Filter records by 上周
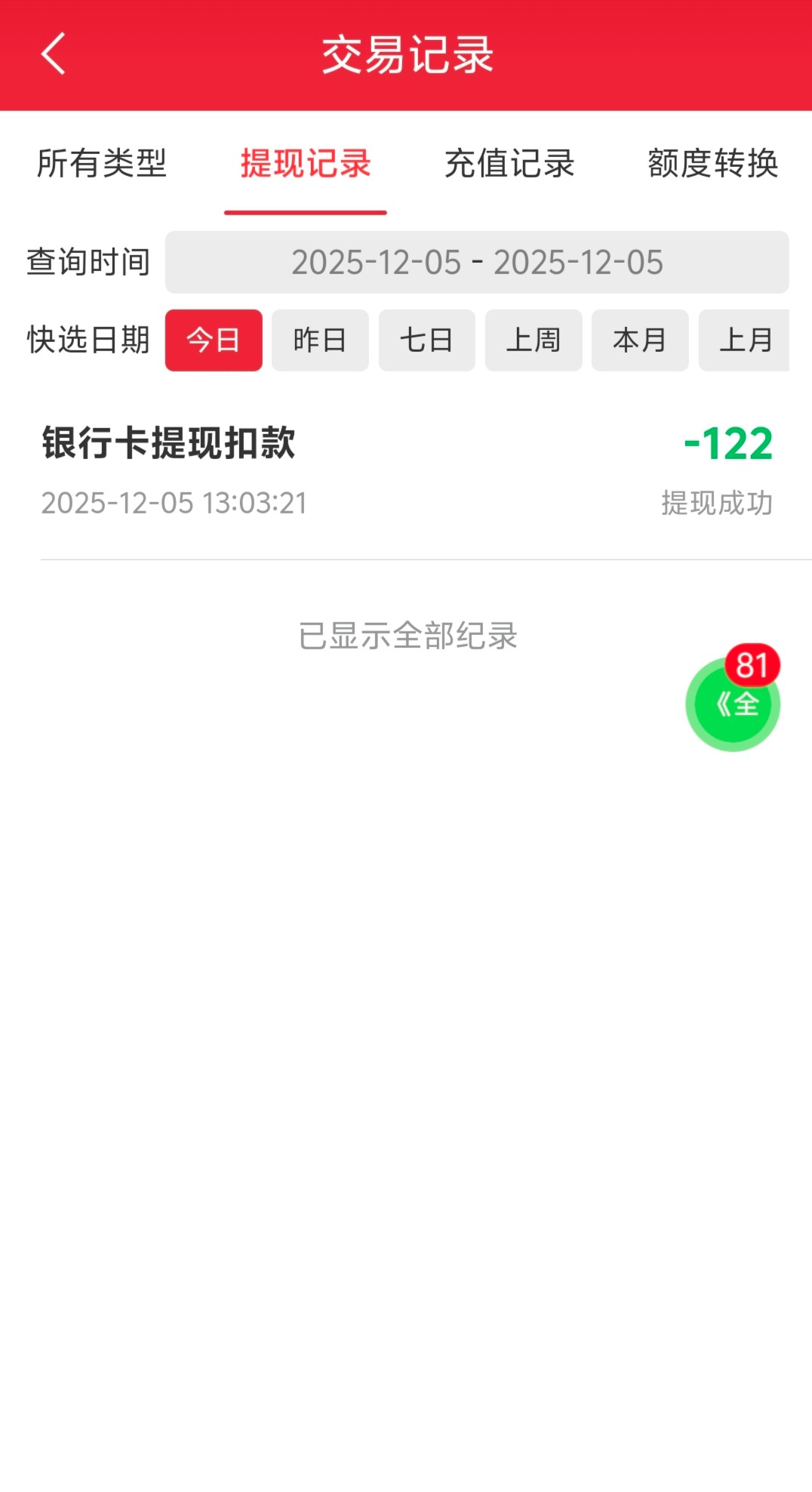The width and height of the screenshot is (812, 1492). pyautogui.click(x=534, y=340)
